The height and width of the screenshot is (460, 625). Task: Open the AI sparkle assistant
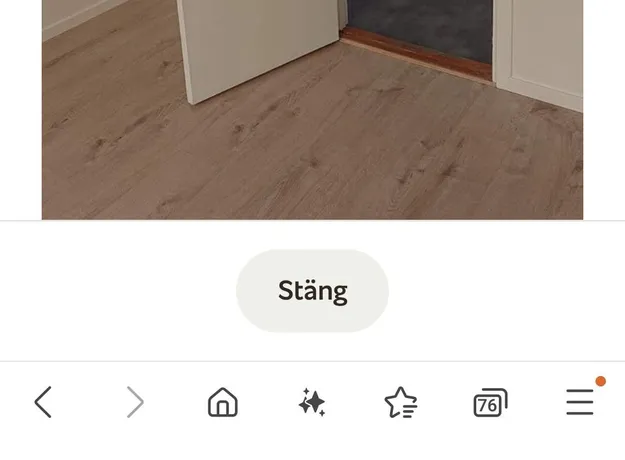tap(312, 402)
